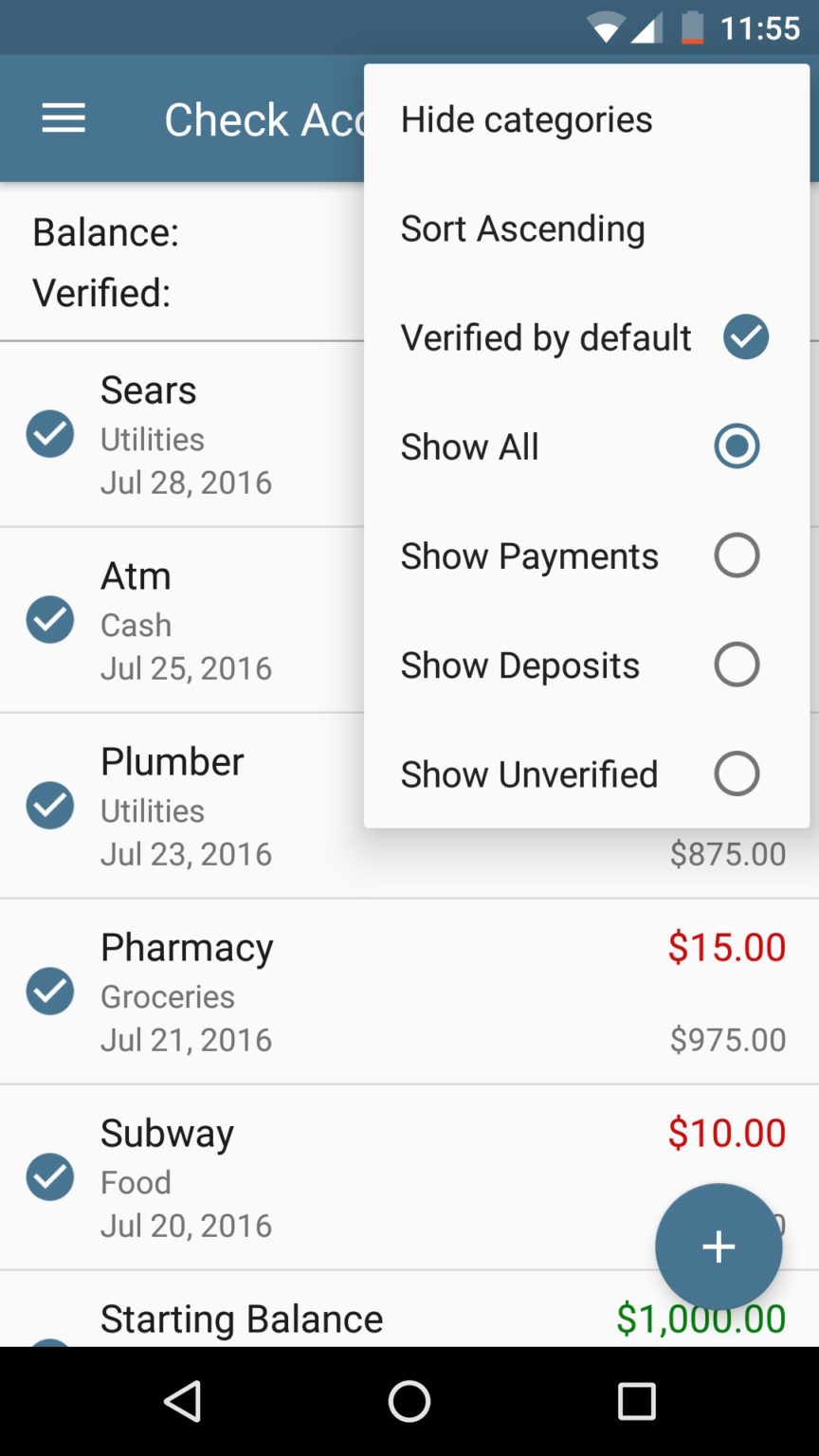Tap the plus floating action button
Viewport: 819px width, 1456px height.
718,1247
